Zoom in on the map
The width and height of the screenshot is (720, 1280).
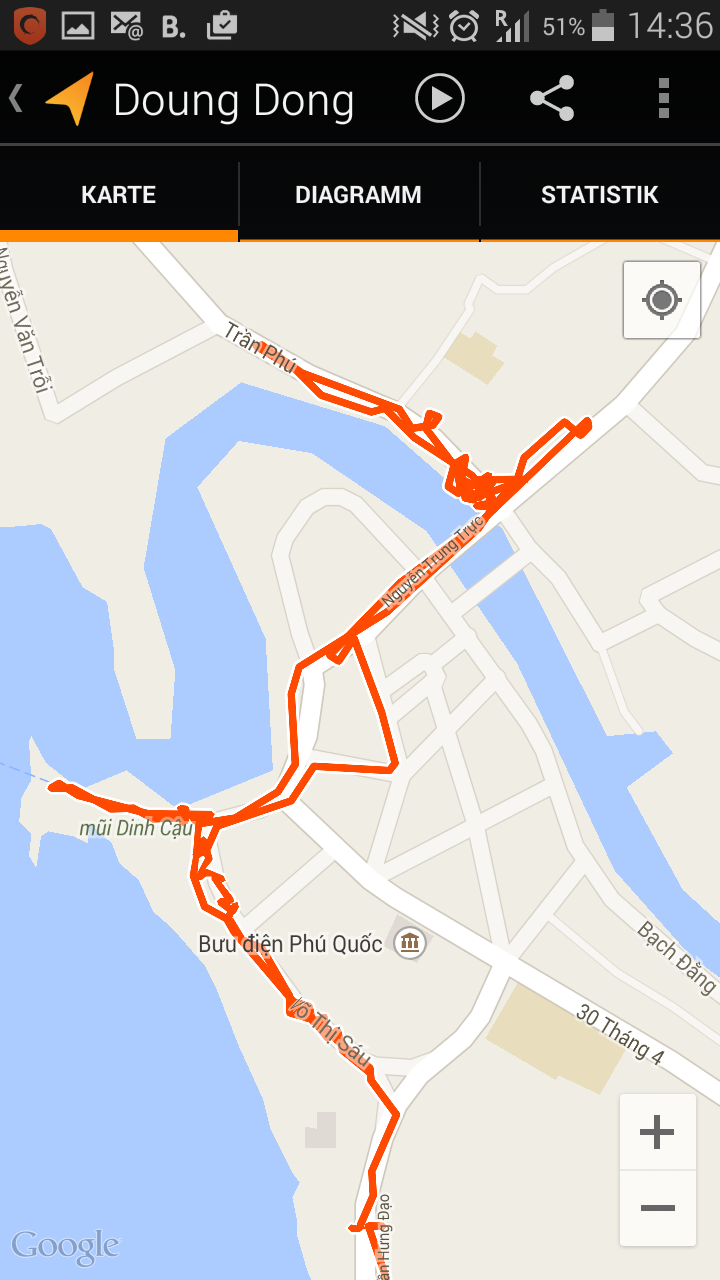pos(657,1132)
